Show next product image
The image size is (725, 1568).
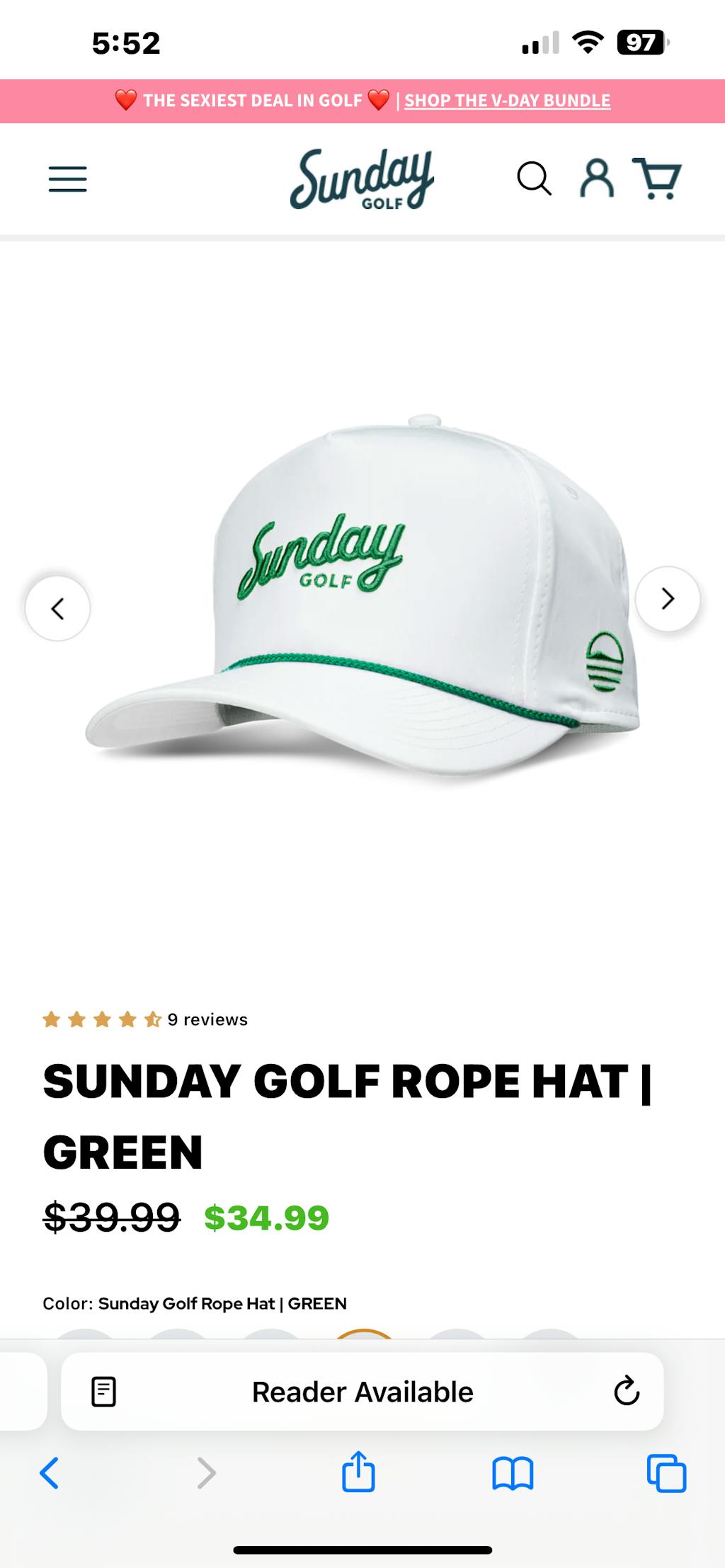pyautogui.click(x=666, y=599)
